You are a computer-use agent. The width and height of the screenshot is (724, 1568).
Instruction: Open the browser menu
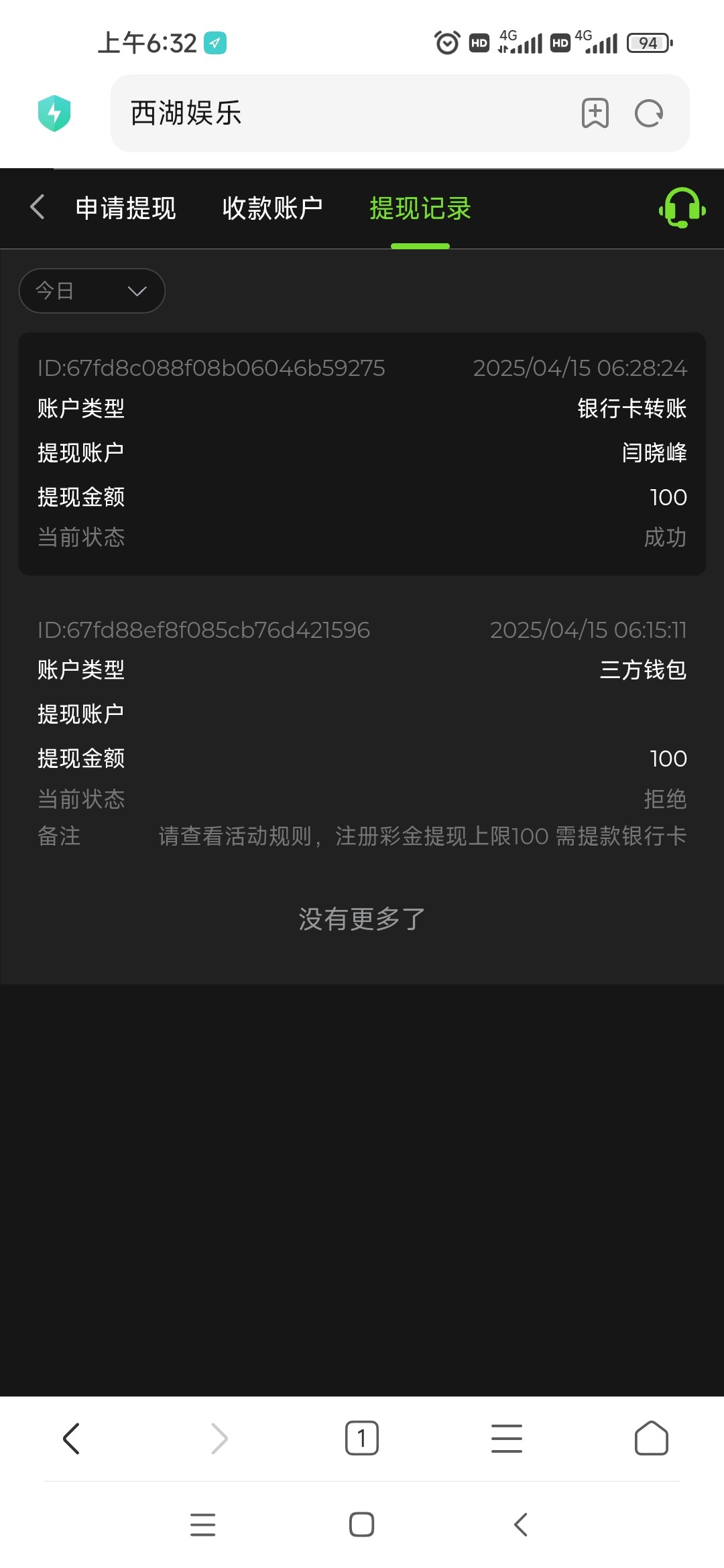507,1439
